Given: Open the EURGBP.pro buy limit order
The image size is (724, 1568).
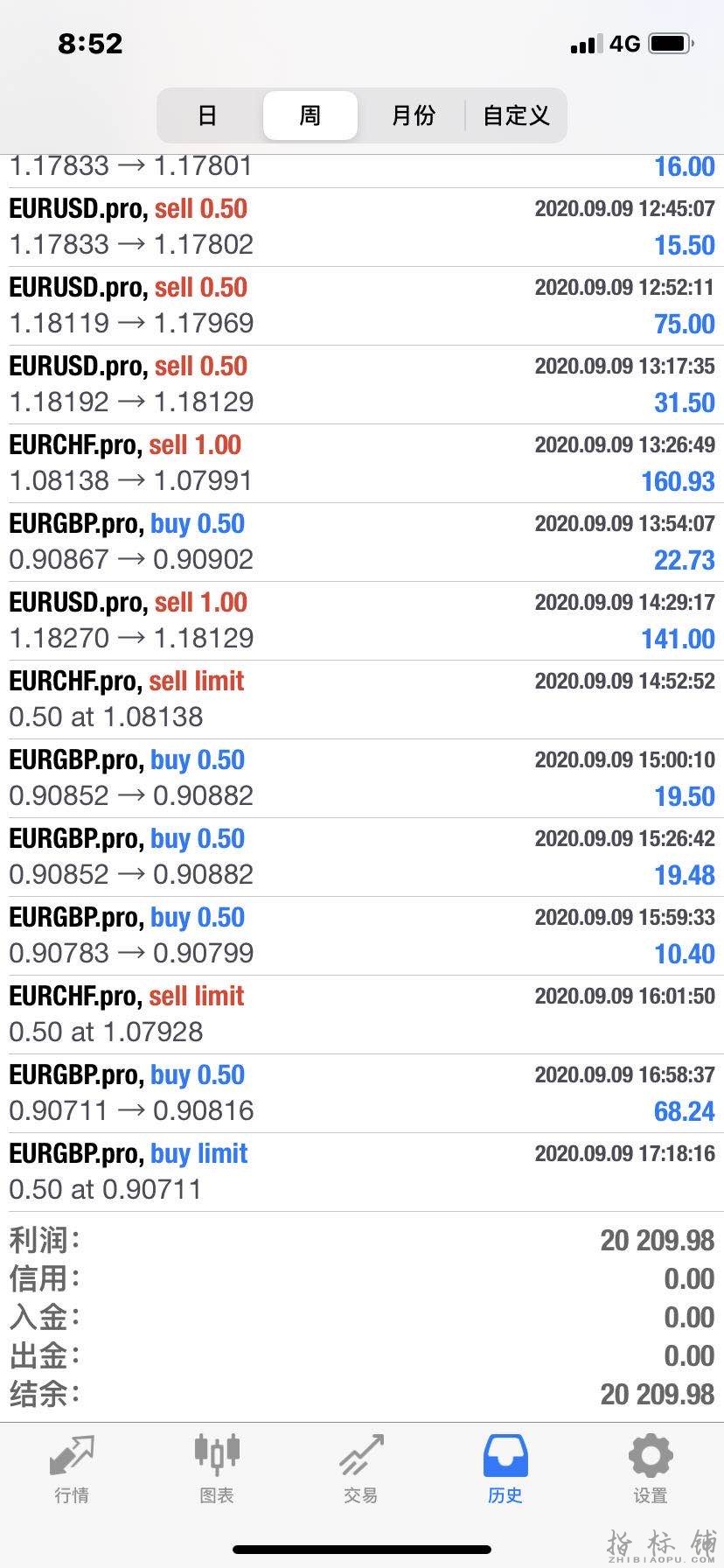Looking at the screenshot, I should pyautogui.click(x=362, y=1172).
